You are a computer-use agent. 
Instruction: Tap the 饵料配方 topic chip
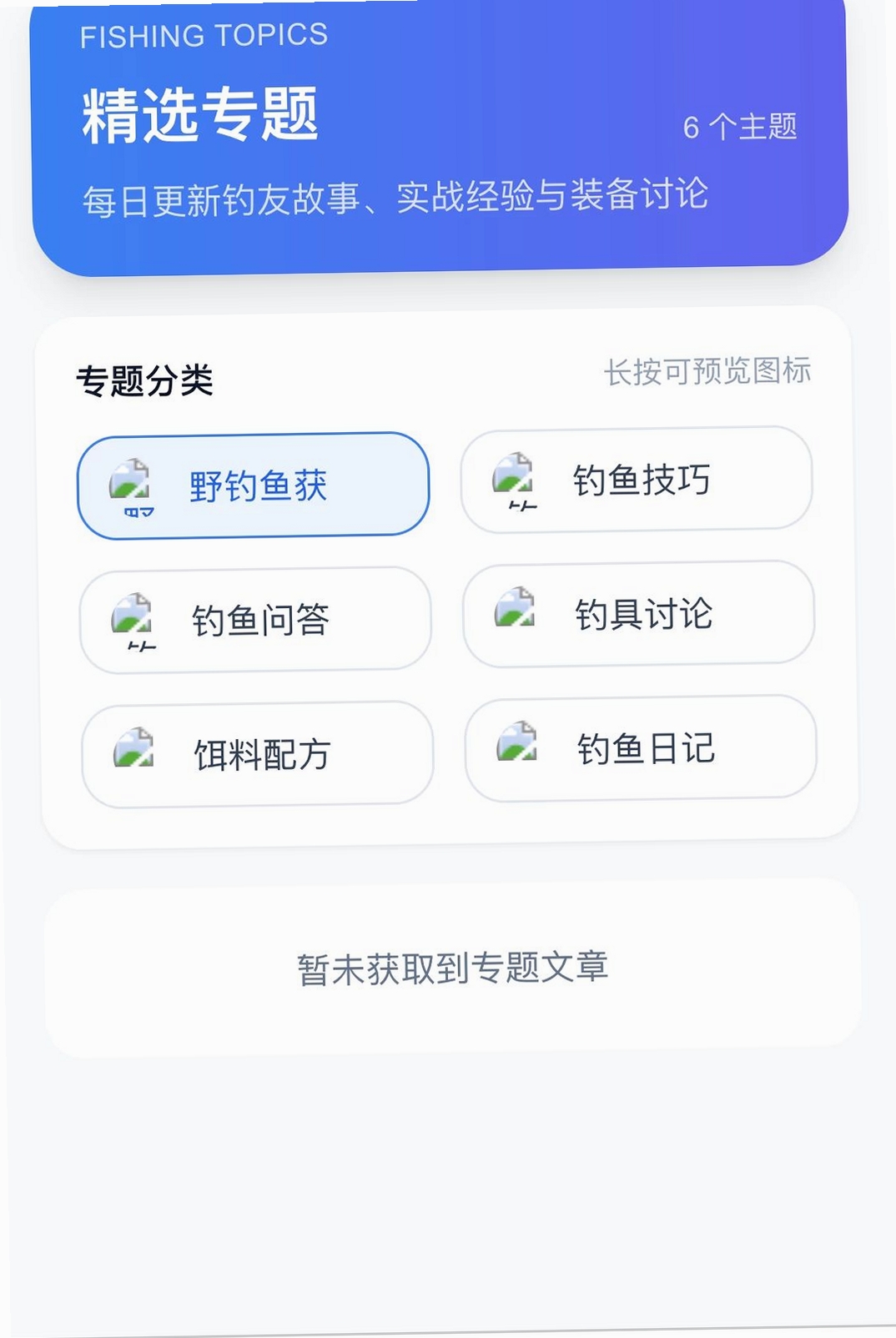258,754
